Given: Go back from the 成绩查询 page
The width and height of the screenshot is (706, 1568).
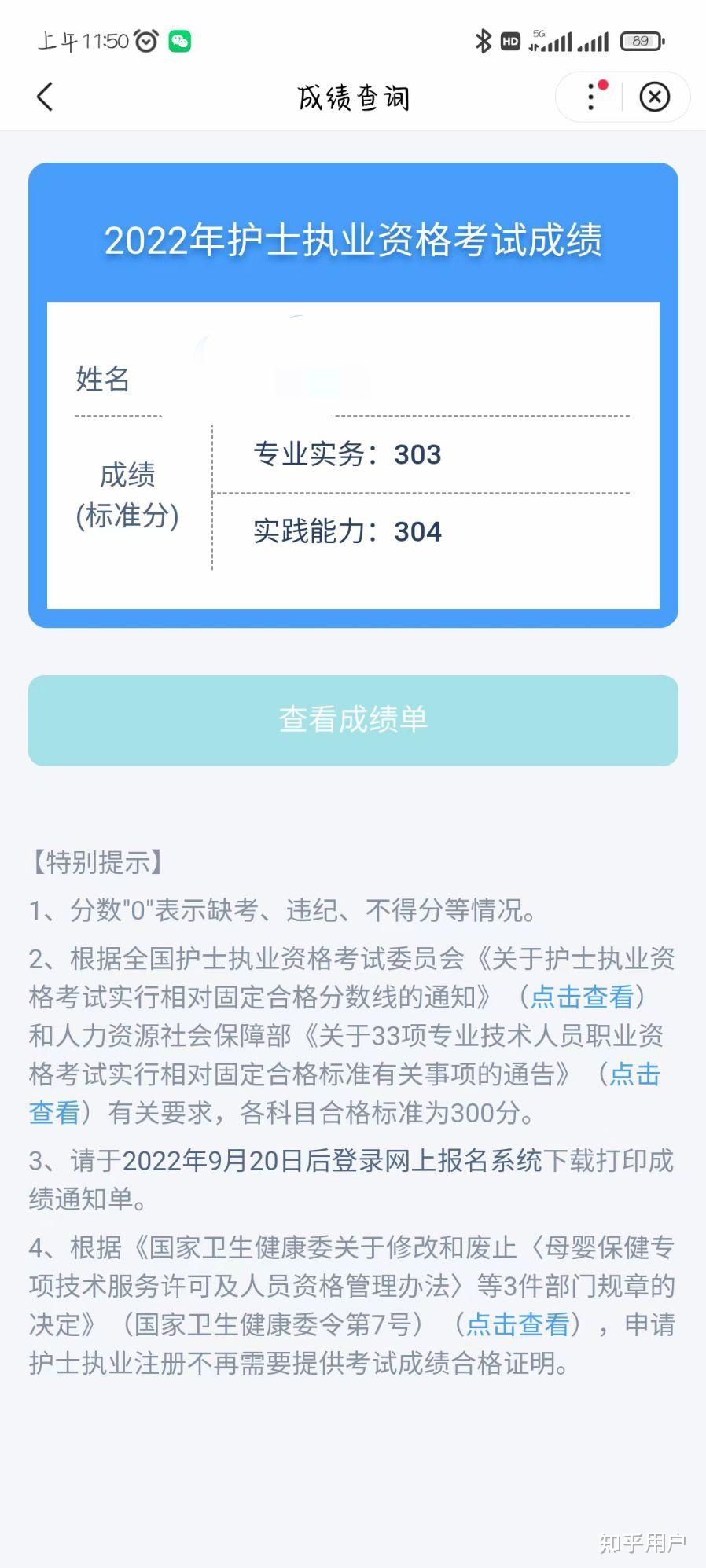Looking at the screenshot, I should (45, 97).
